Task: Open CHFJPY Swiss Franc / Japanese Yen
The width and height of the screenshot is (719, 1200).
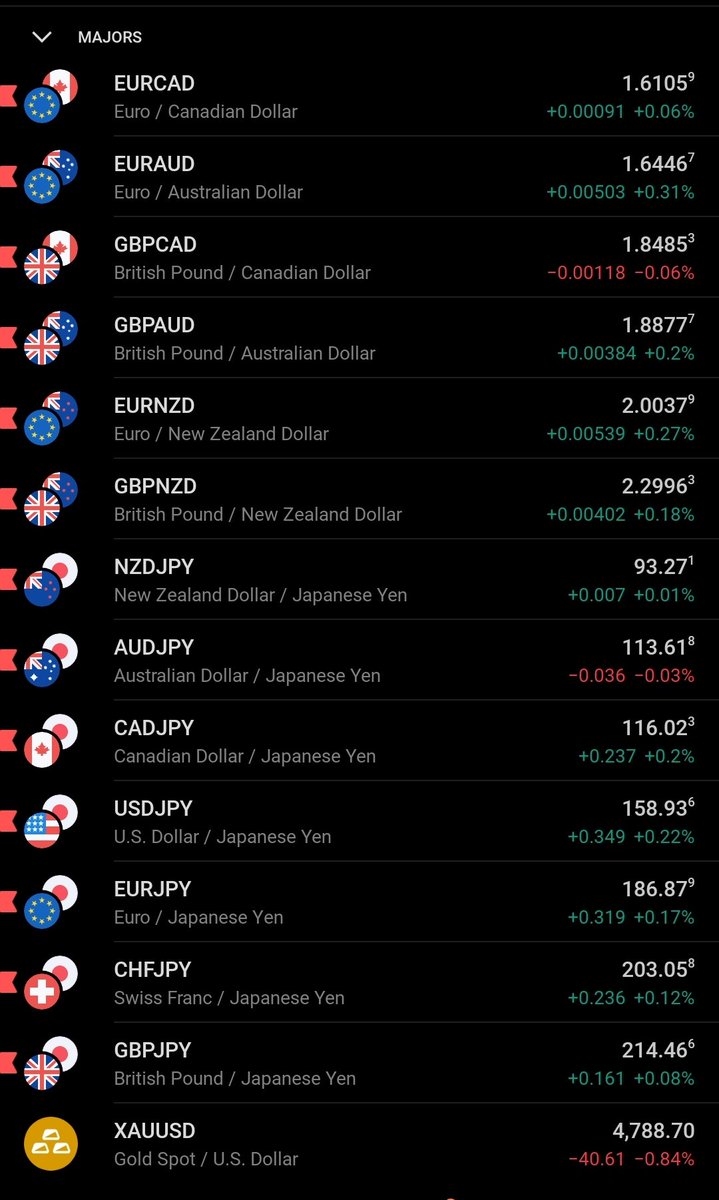Action: tap(360, 982)
